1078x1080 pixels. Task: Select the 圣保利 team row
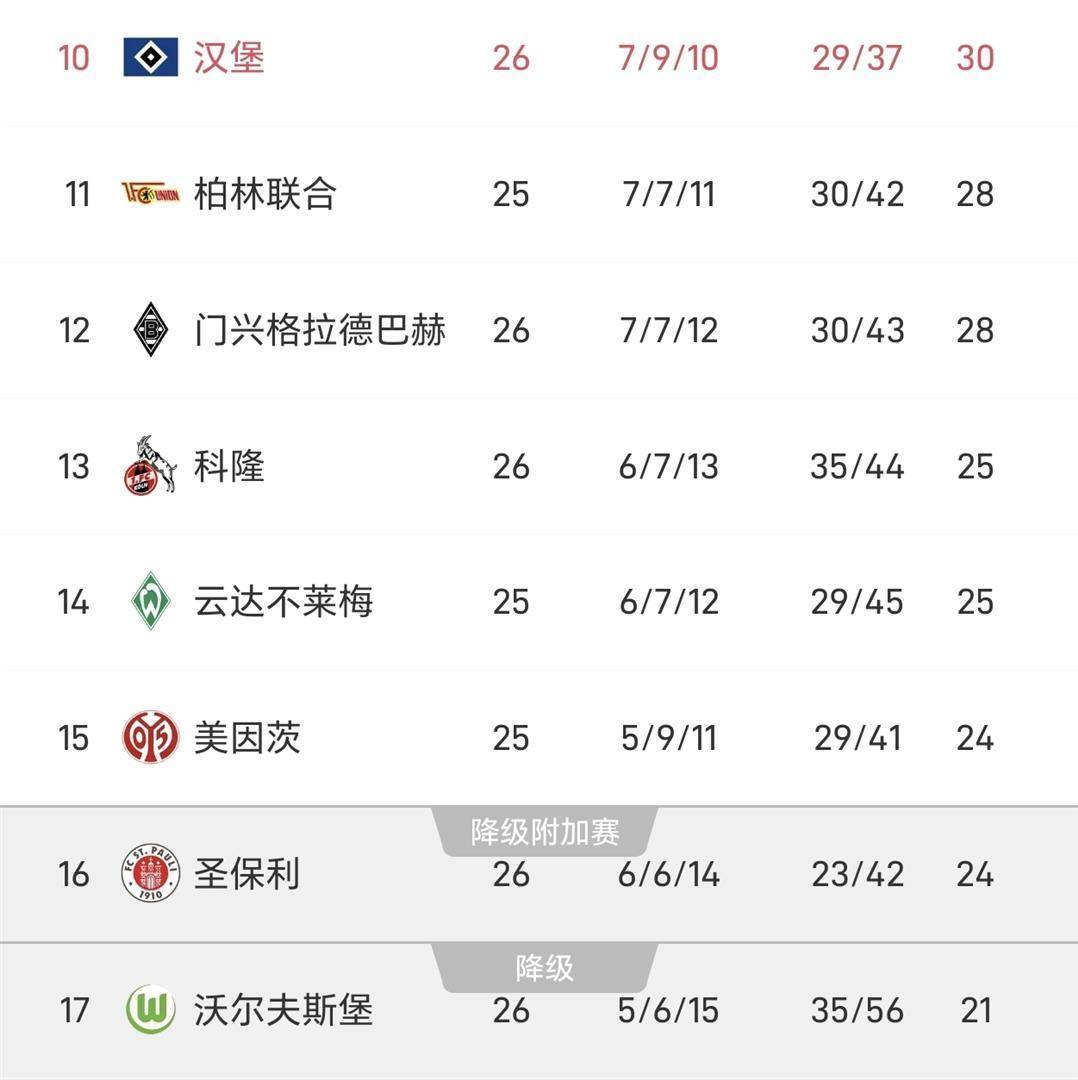(x=247, y=874)
